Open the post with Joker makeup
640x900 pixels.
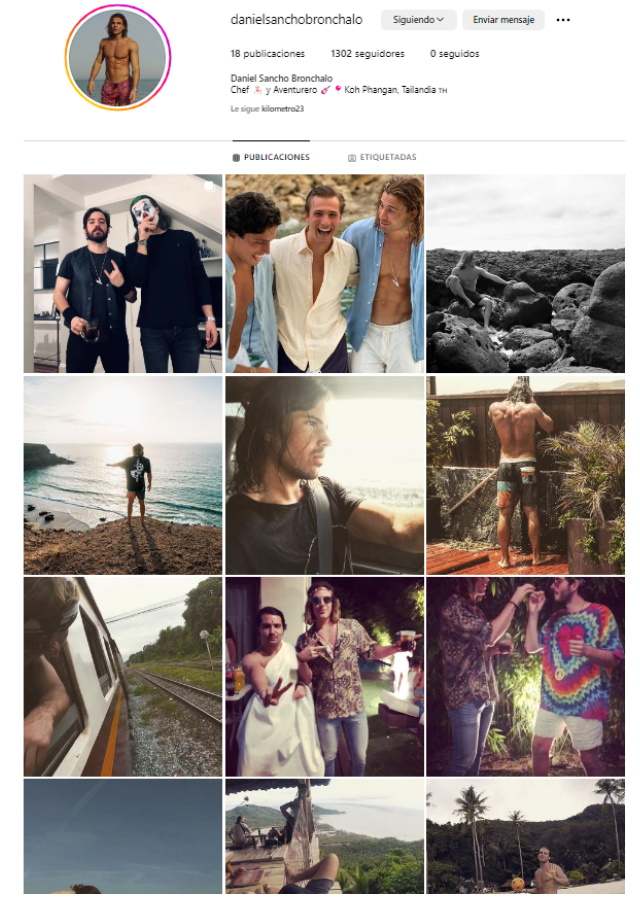pos(123,273)
